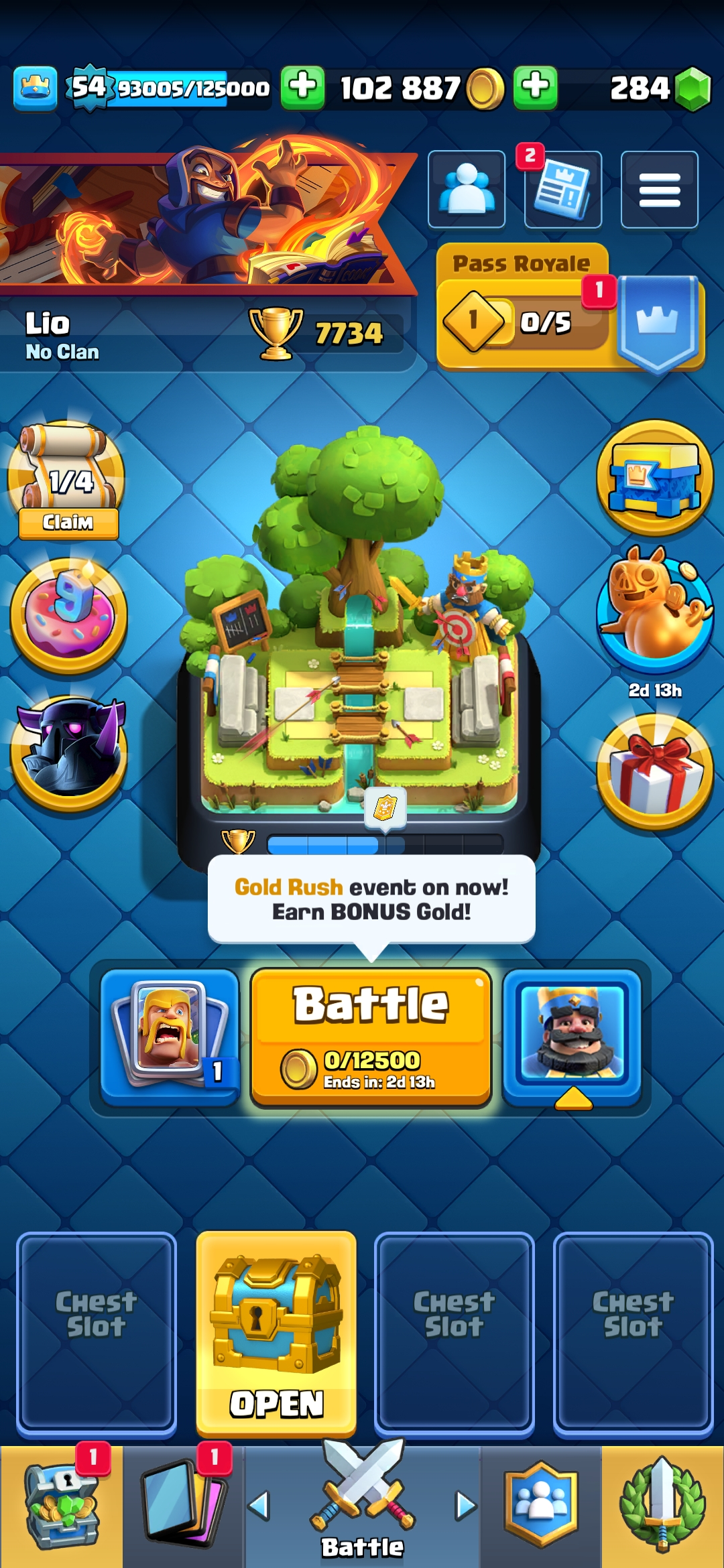Open the birthday donut event icon
The width and height of the screenshot is (724, 1568).
(68, 615)
